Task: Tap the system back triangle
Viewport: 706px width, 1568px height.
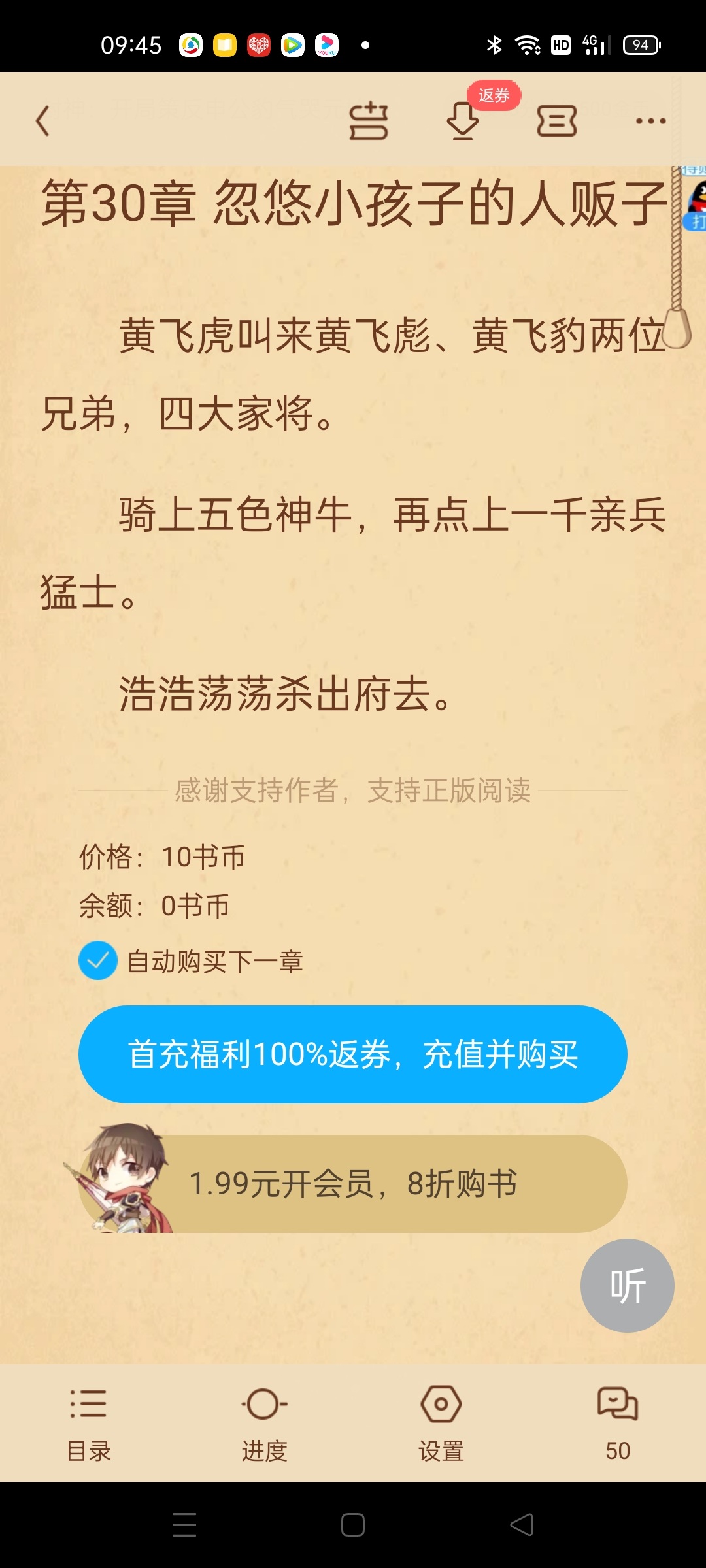Action: [522, 1525]
